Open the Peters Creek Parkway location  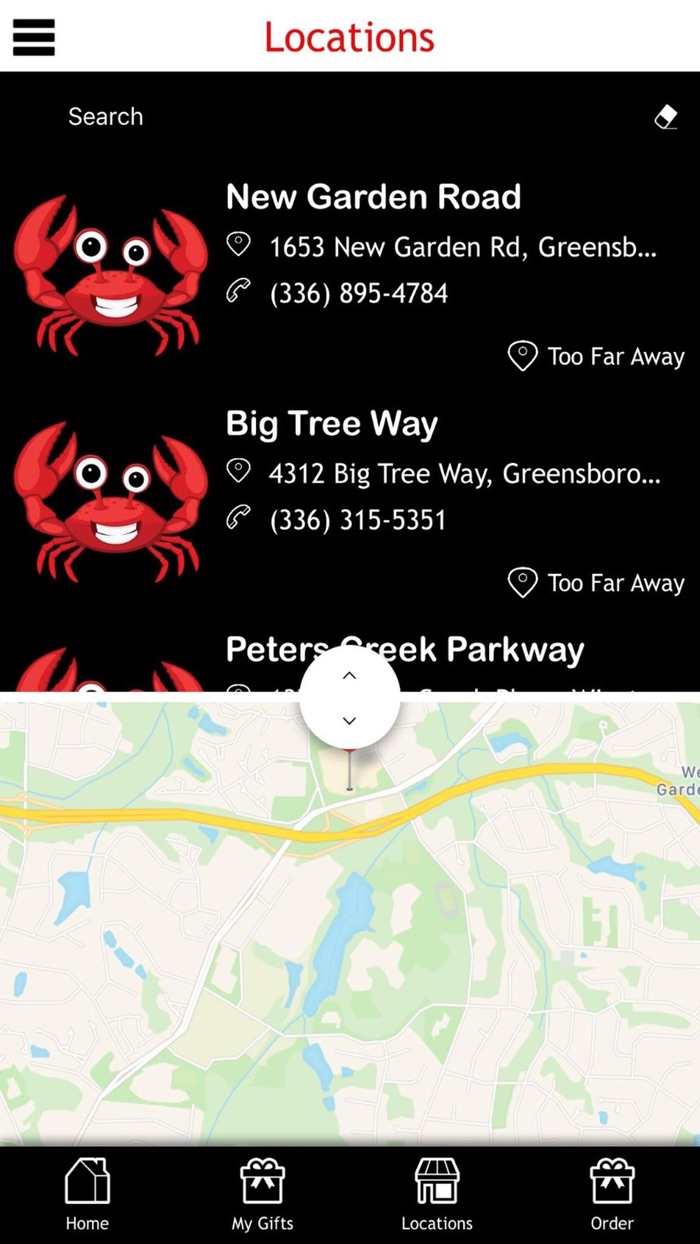pos(405,650)
